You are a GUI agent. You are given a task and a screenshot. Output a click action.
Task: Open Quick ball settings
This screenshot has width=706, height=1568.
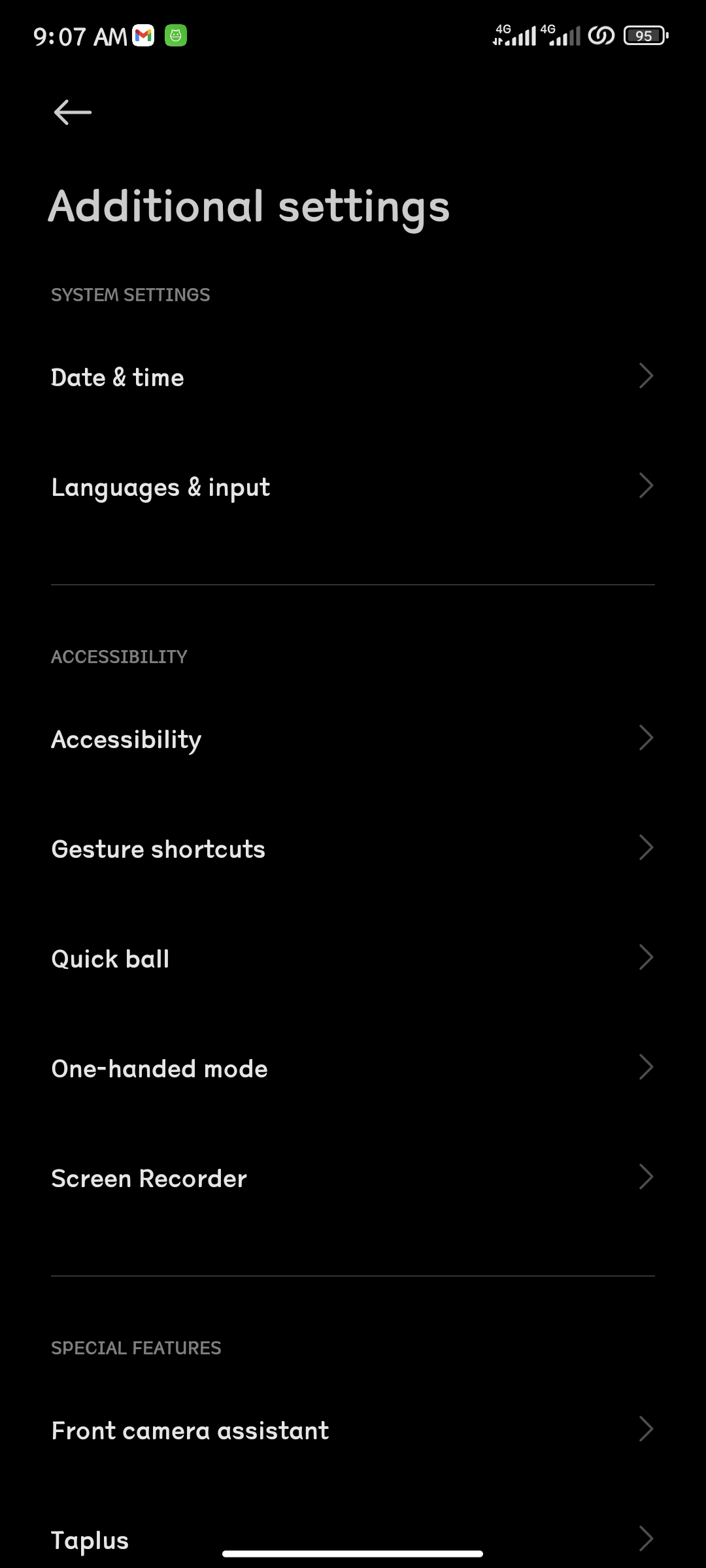pyautogui.click(x=353, y=958)
